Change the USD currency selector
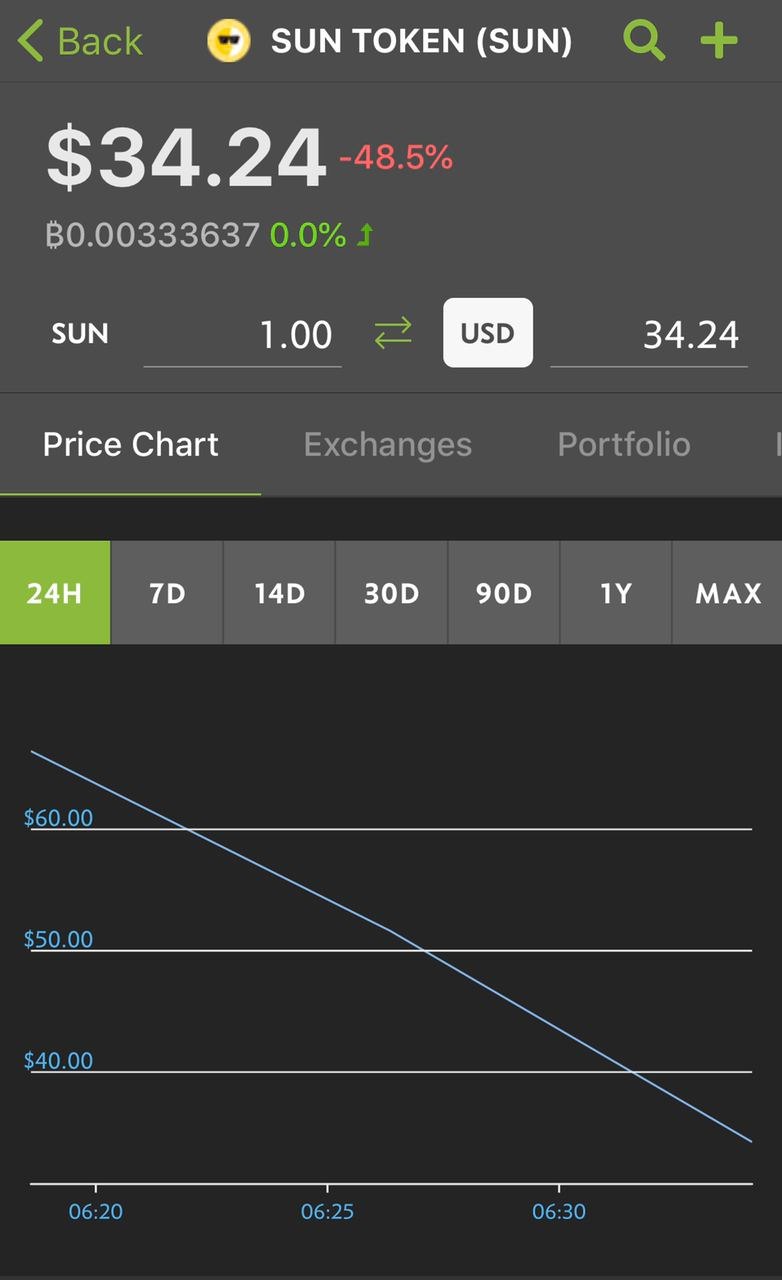The height and width of the screenshot is (1280, 782). 488,333
